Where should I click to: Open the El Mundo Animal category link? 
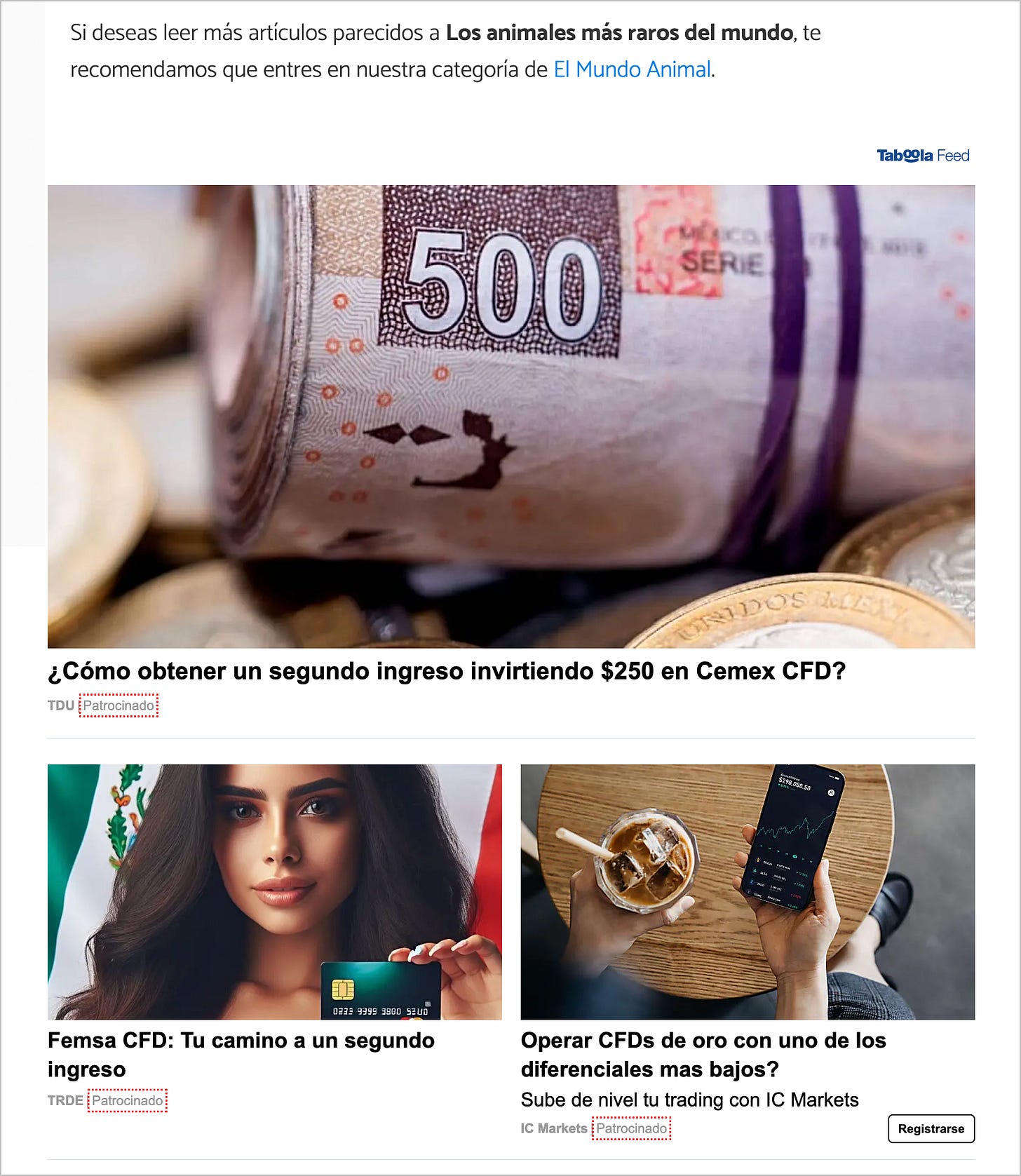632,69
